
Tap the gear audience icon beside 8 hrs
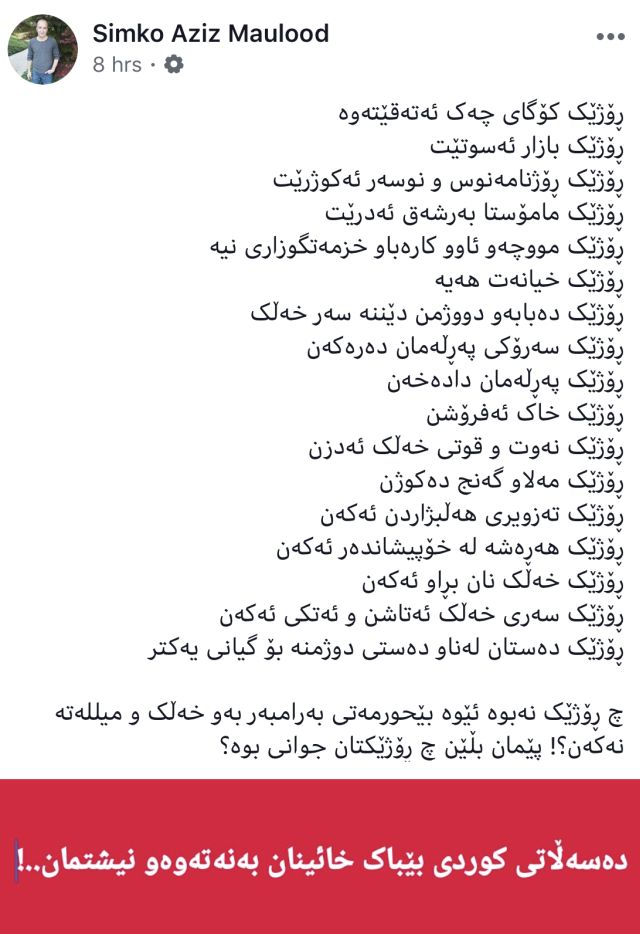[173, 65]
